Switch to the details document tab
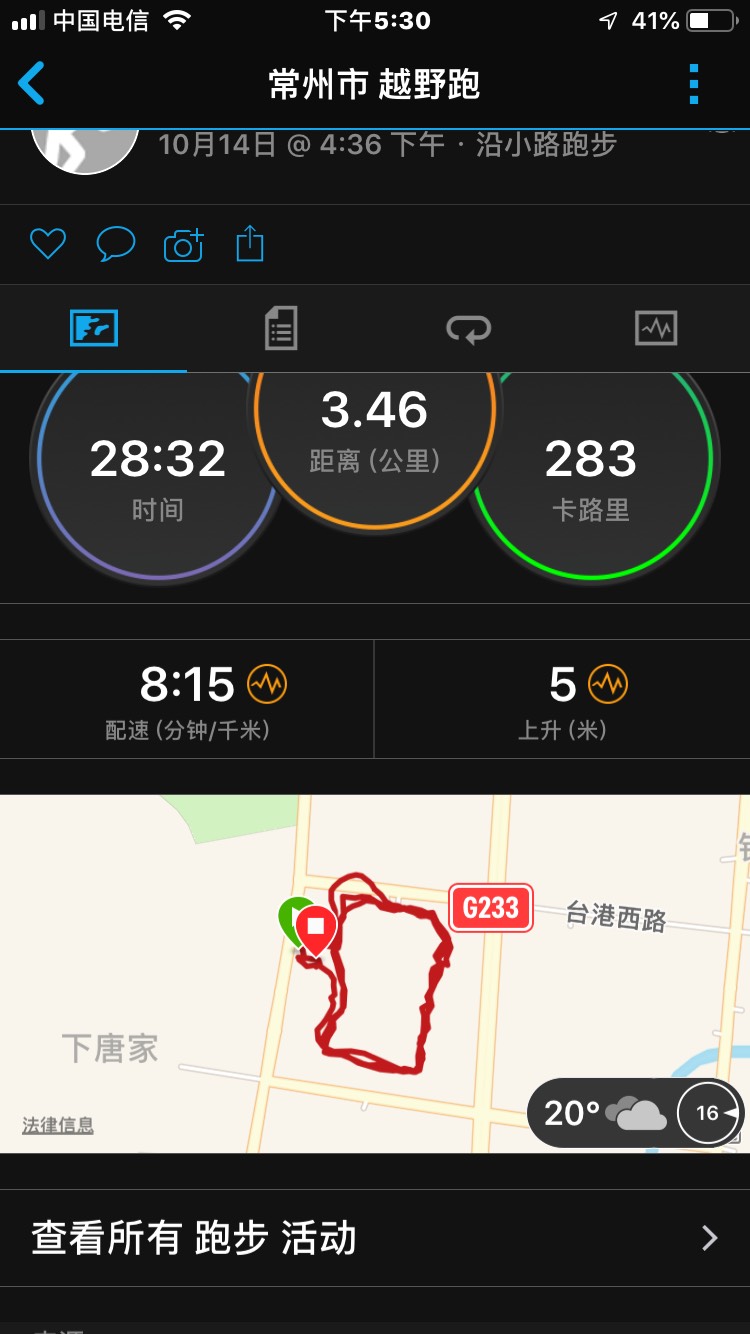The image size is (750, 1334). pos(281,328)
